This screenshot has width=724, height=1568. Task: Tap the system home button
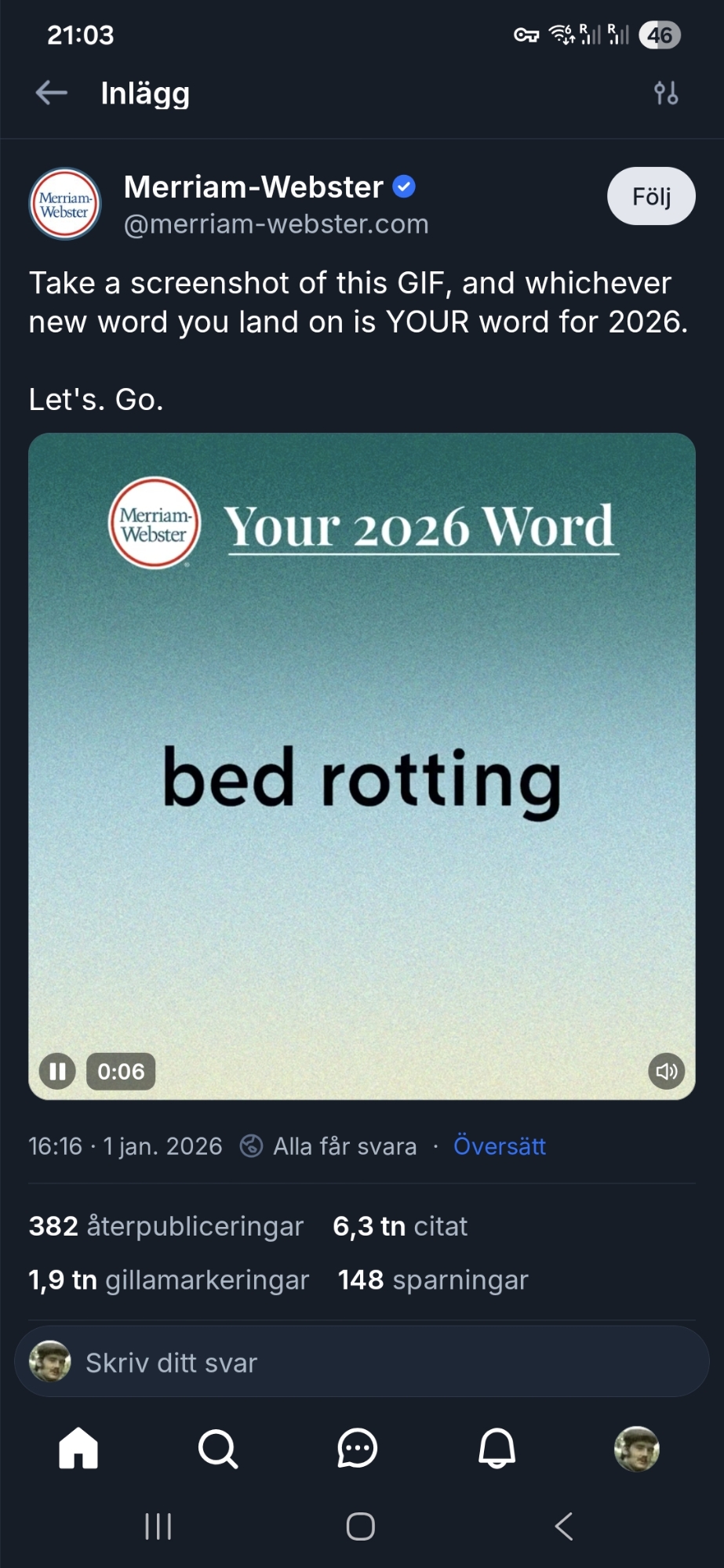tap(361, 1526)
